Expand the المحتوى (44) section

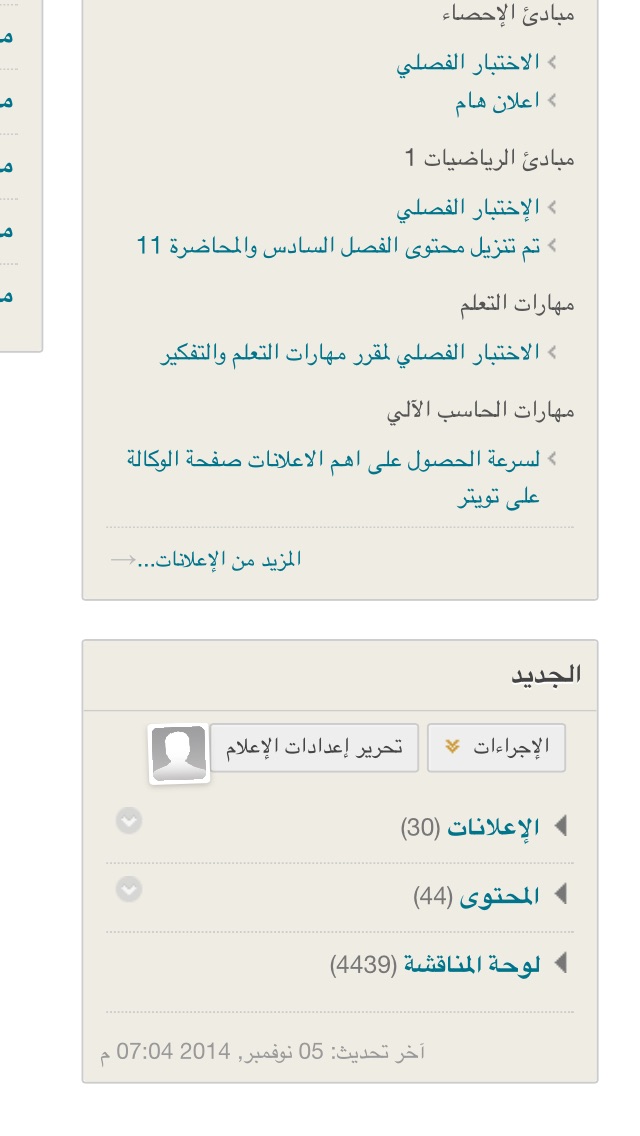tap(490, 895)
